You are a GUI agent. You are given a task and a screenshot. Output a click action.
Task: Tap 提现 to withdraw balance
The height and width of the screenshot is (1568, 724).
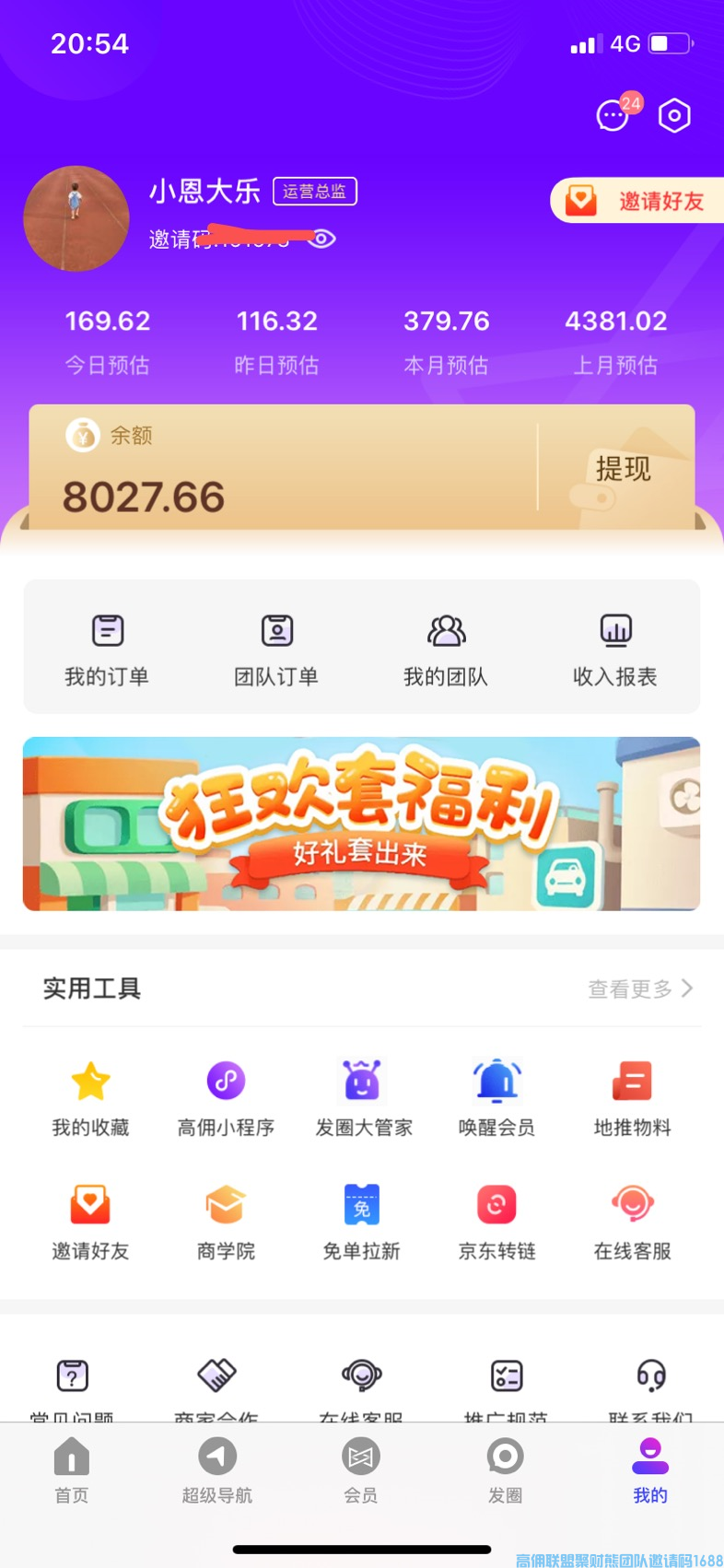point(623,470)
